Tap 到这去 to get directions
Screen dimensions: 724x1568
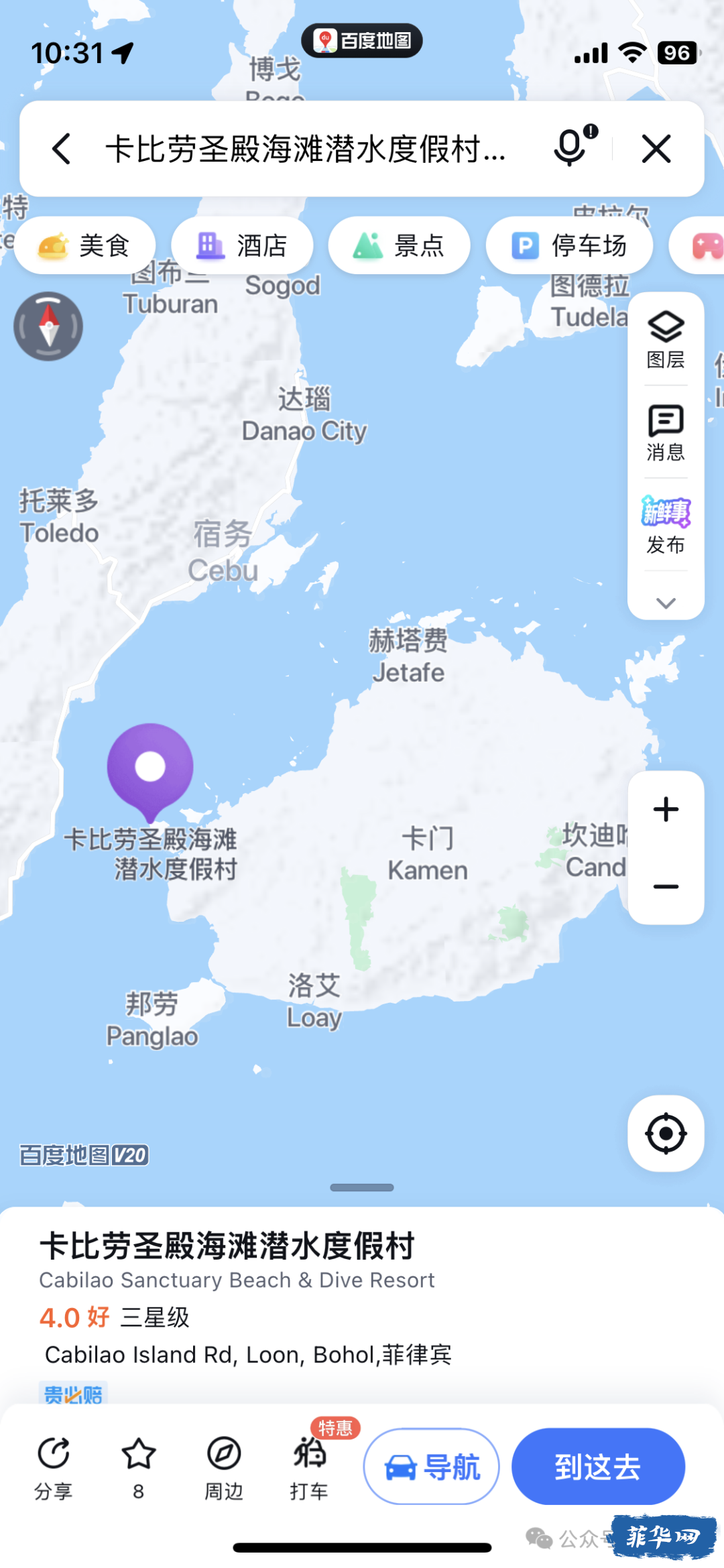pyautogui.click(x=598, y=1467)
